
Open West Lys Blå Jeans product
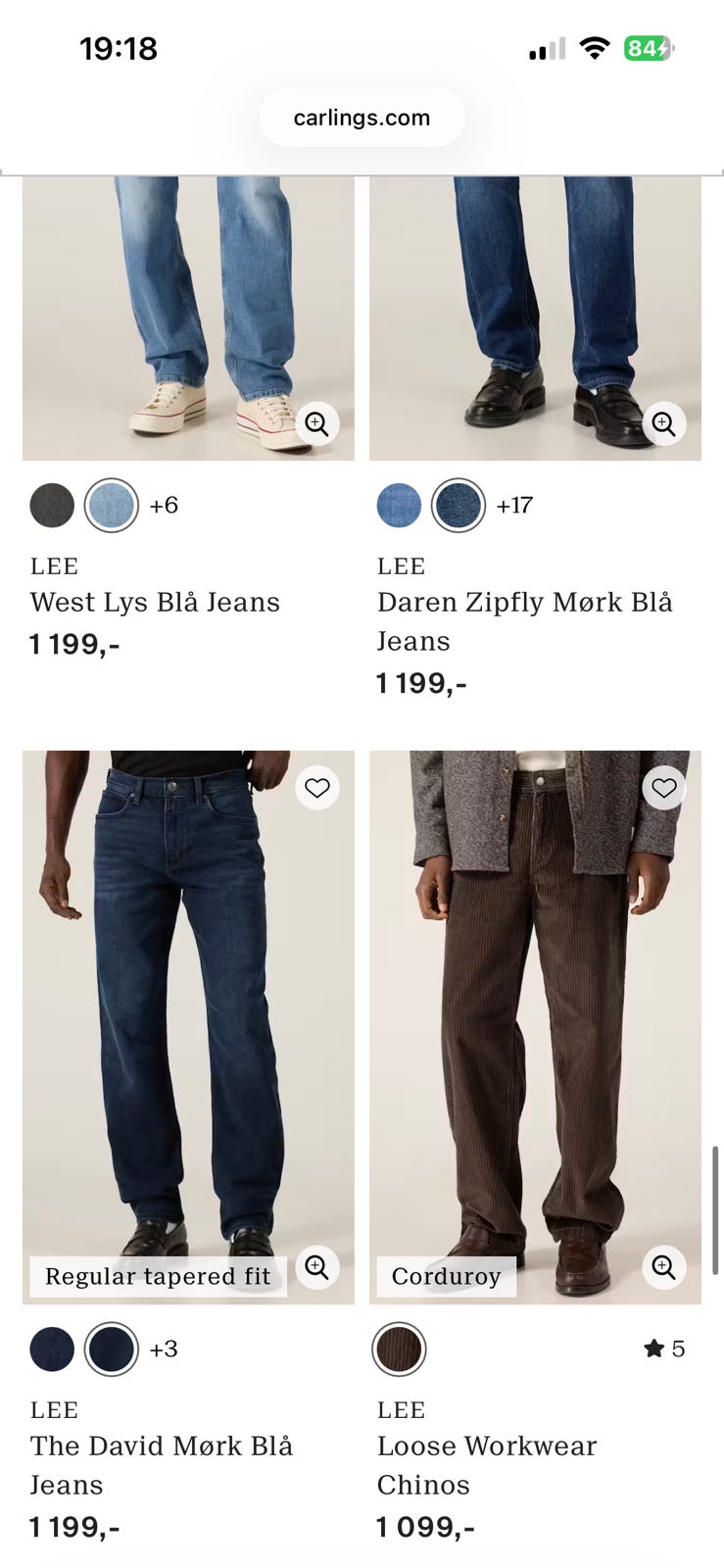[x=155, y=602]
